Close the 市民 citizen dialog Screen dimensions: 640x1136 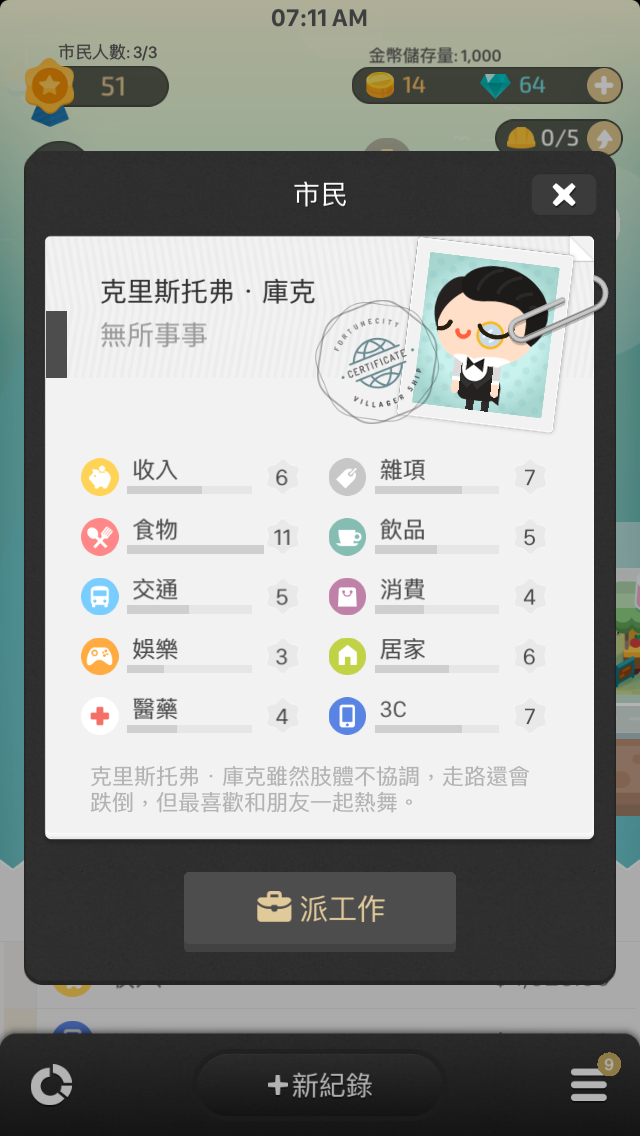(563, 194)
